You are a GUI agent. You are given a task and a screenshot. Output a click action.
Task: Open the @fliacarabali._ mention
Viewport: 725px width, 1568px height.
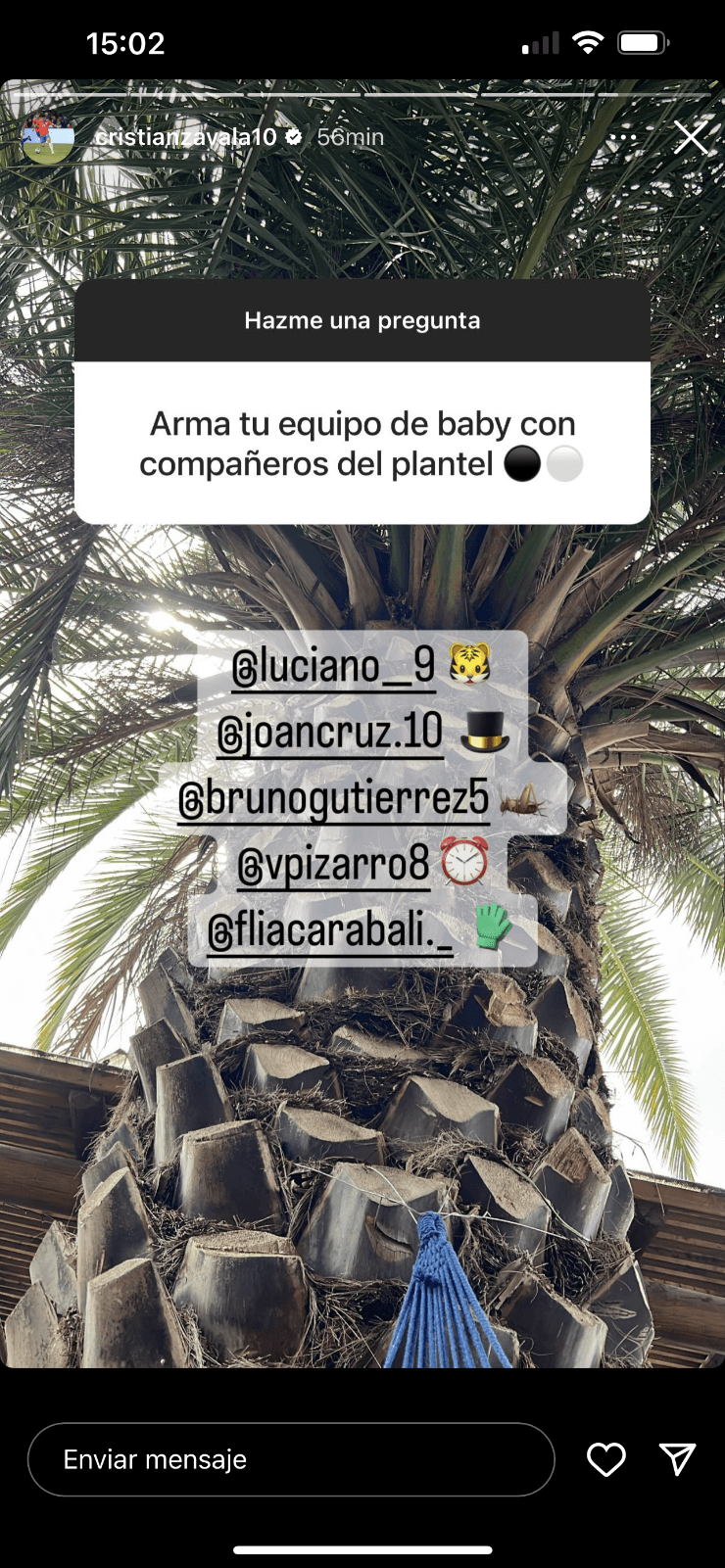tap(329, 931)
